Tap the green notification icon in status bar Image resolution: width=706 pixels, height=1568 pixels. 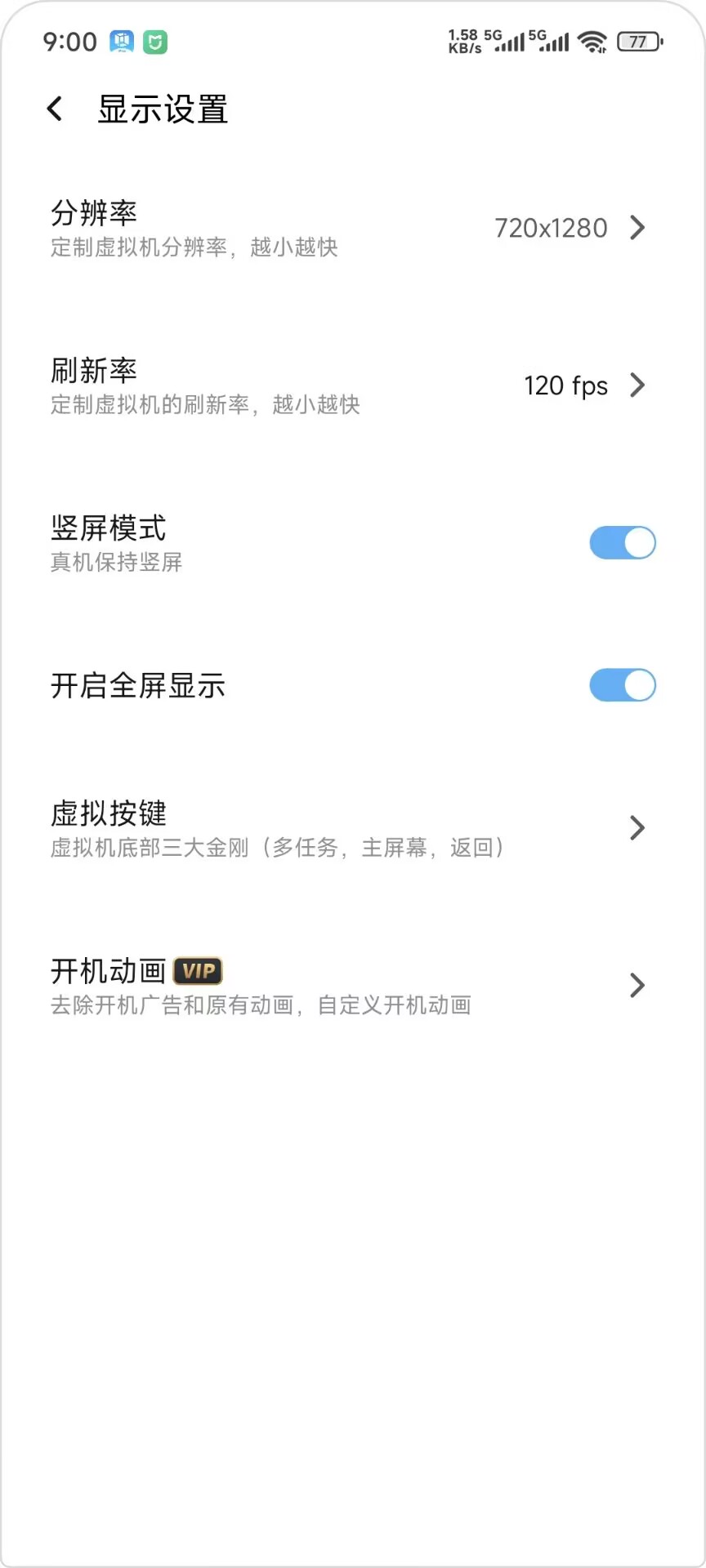tap(156, 41)
